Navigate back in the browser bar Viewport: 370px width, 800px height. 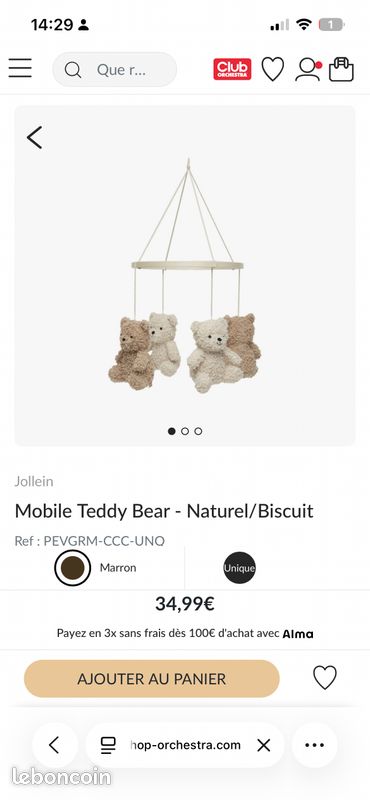click(x=55, y=745)
